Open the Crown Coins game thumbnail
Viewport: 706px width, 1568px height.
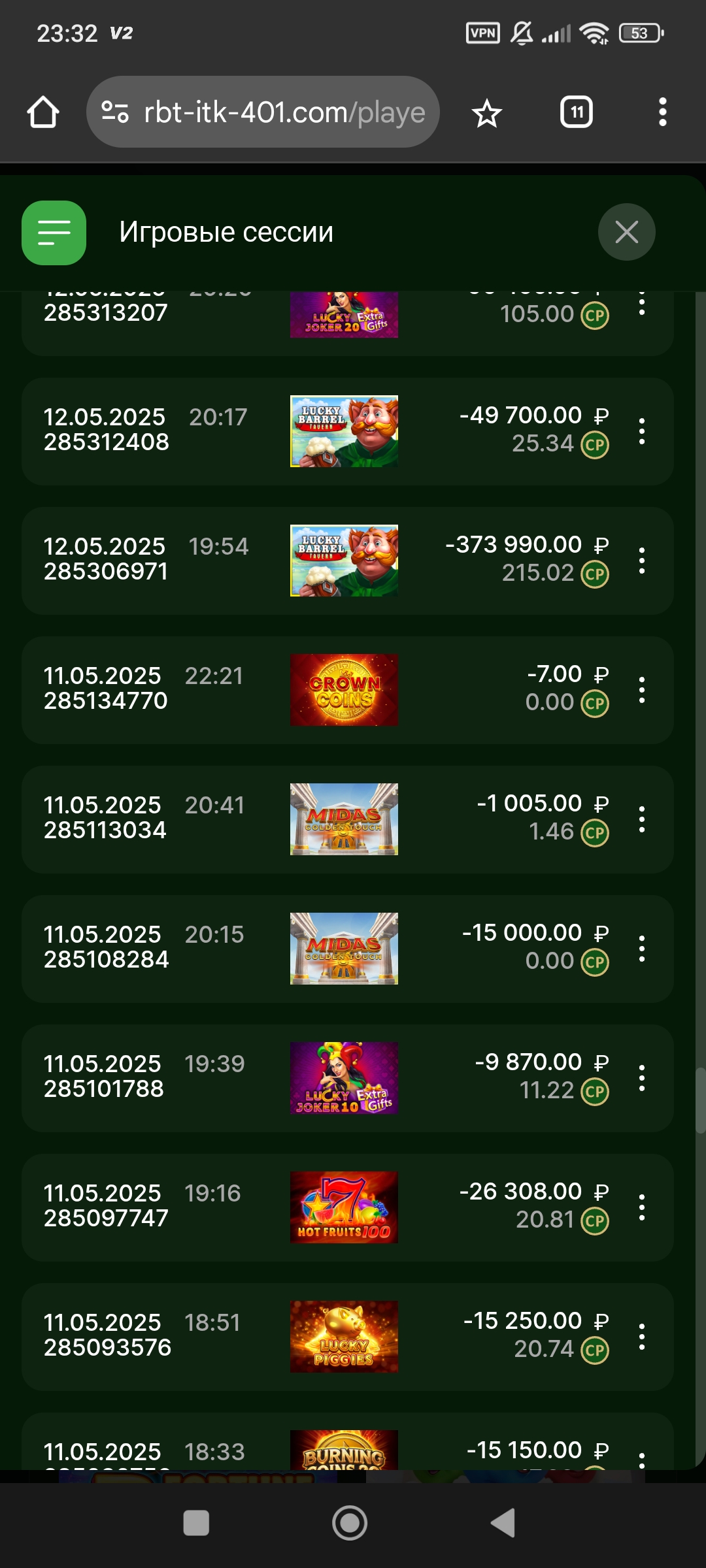tap(344, 690)
